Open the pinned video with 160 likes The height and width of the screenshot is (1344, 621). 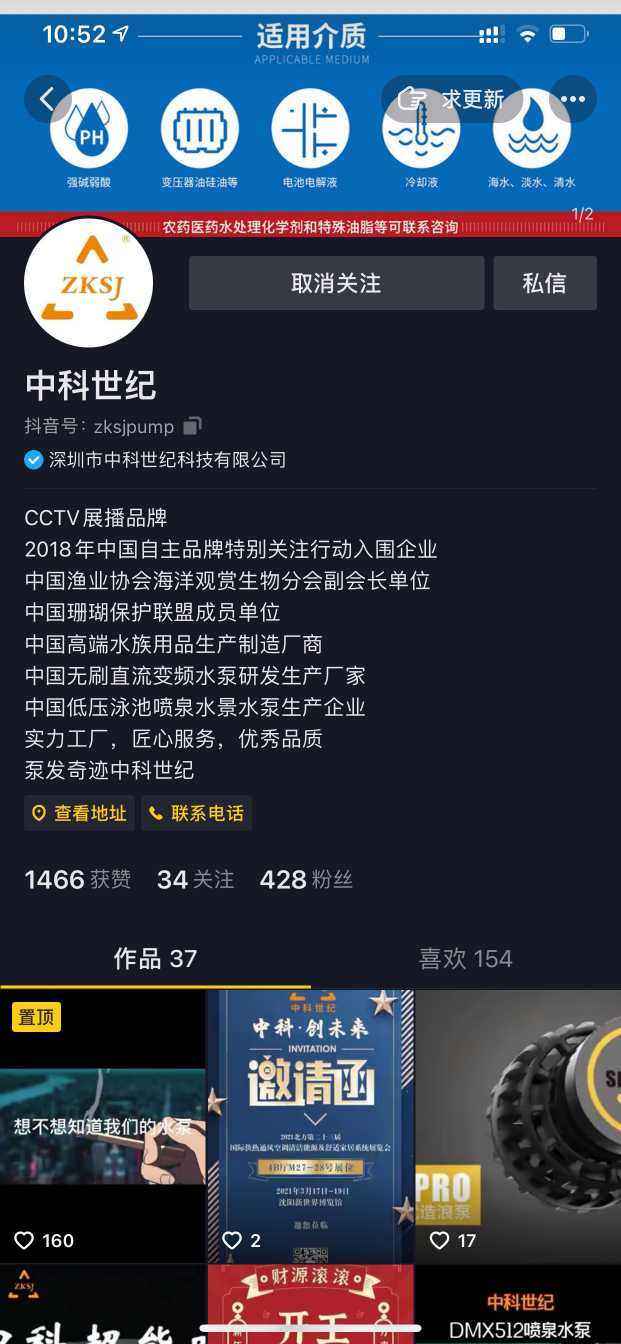(x=103, y=1125)
